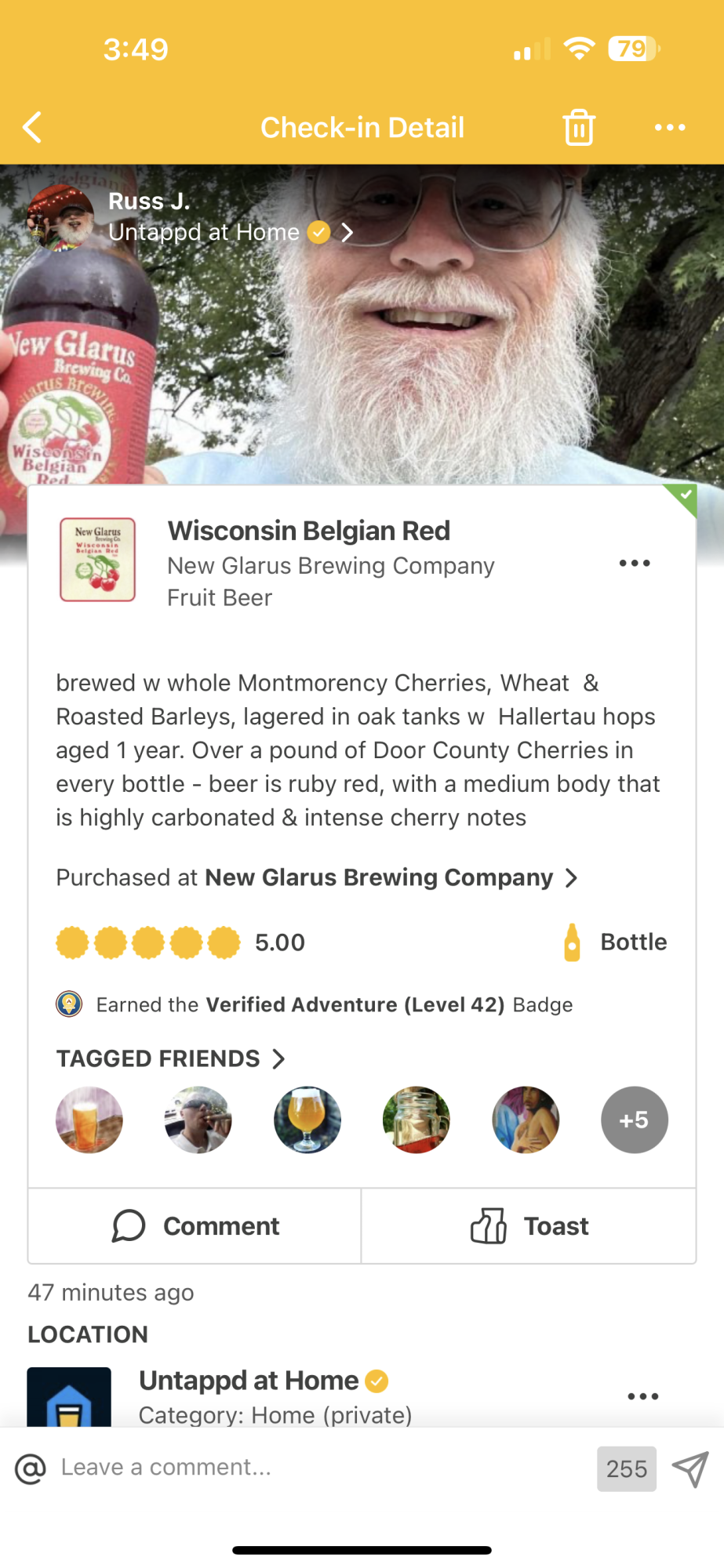724x1568 pixels.
Task: Show the +5 more tagged friends
Action: (x=634, y=1120)
